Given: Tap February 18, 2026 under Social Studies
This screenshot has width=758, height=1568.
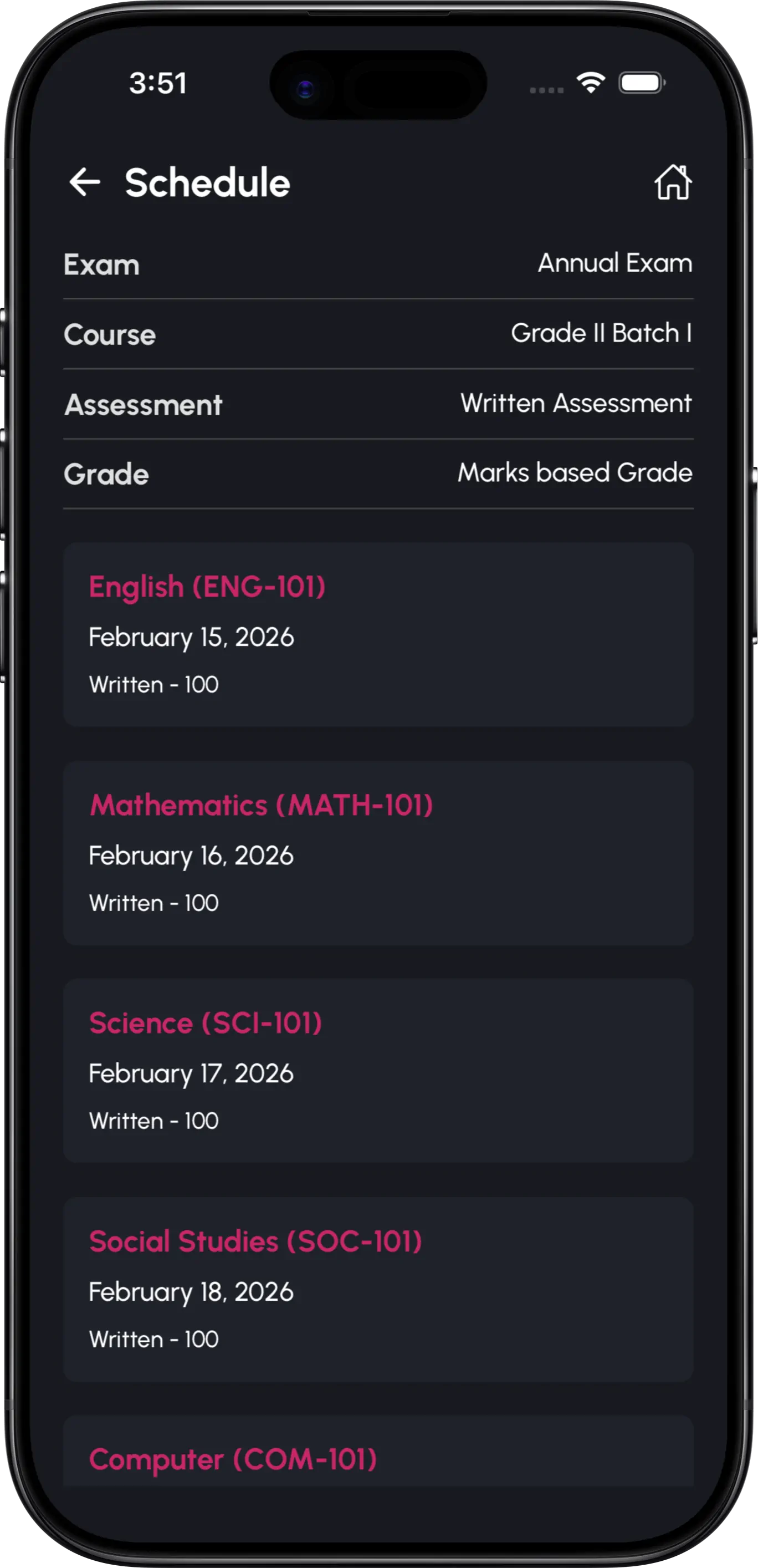Looking at the screenshot, I should tap(191, 1291).
